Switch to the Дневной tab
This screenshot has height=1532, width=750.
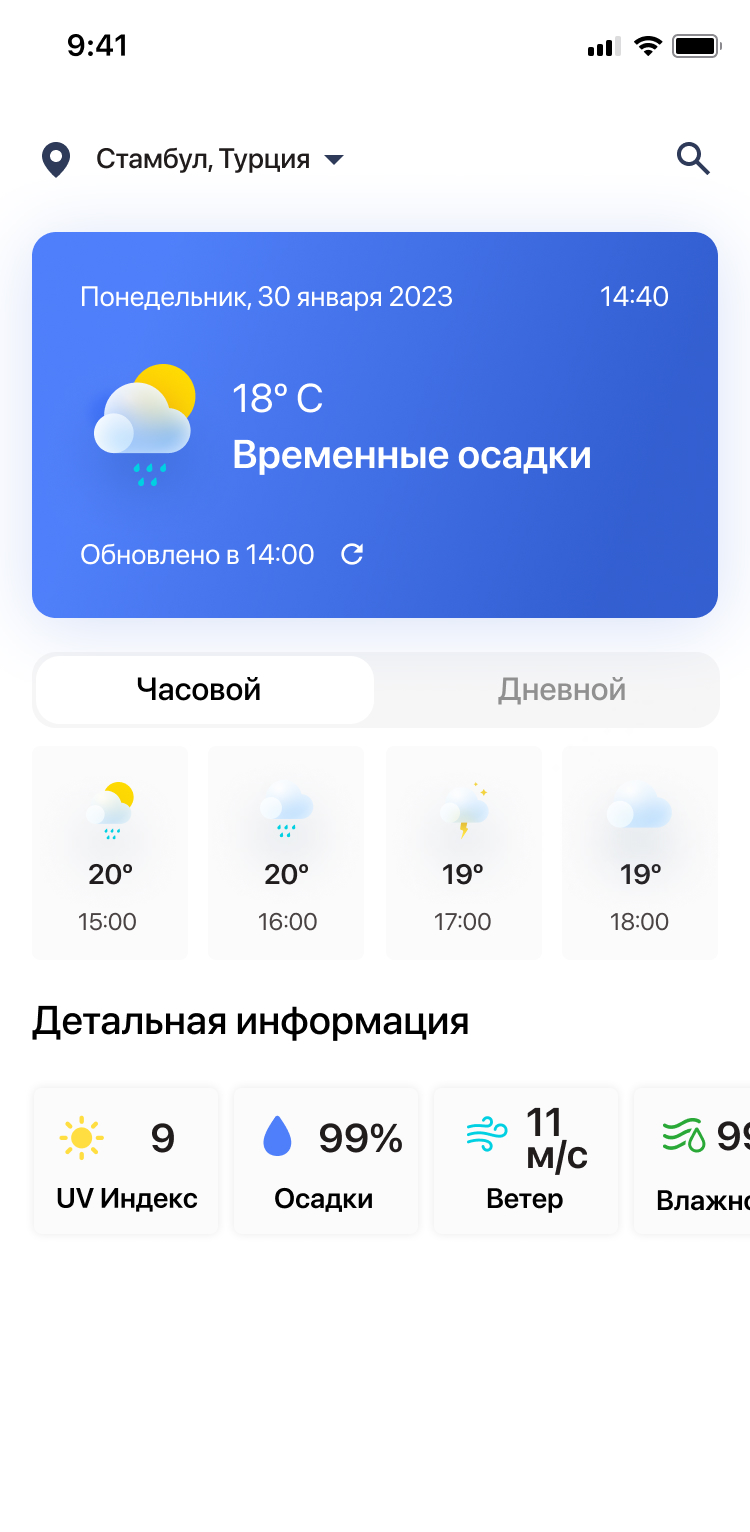[562, 690]
